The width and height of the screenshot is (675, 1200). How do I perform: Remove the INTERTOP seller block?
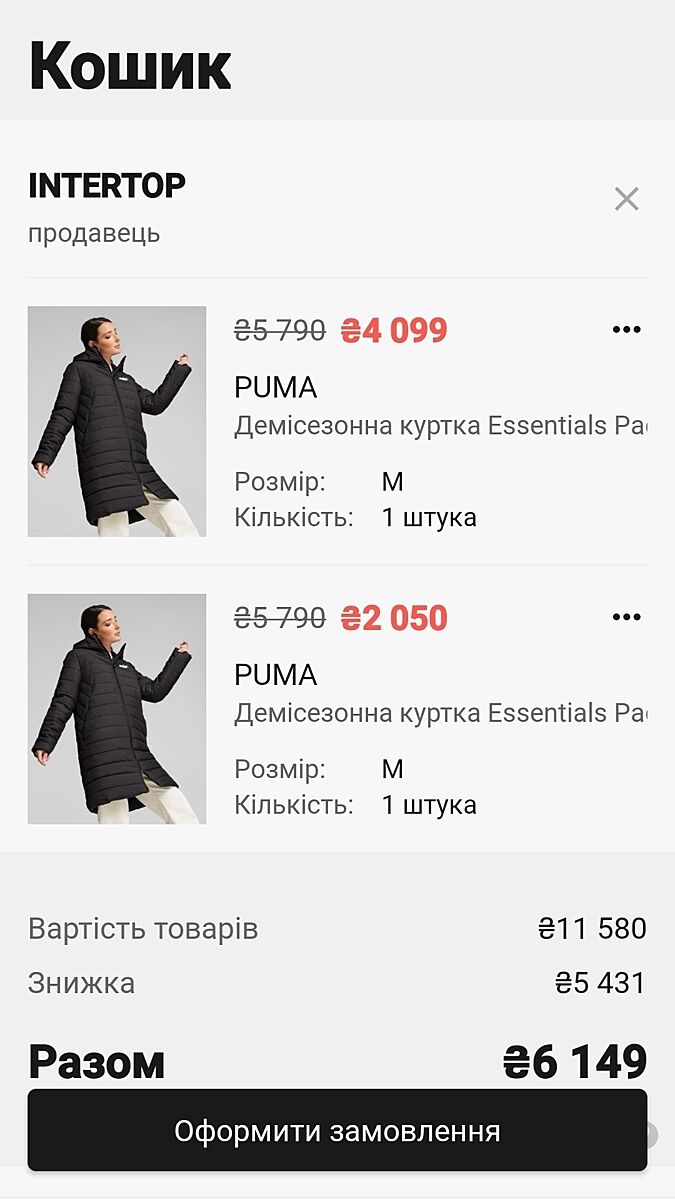pyautogui.click(x=626, y=199)
